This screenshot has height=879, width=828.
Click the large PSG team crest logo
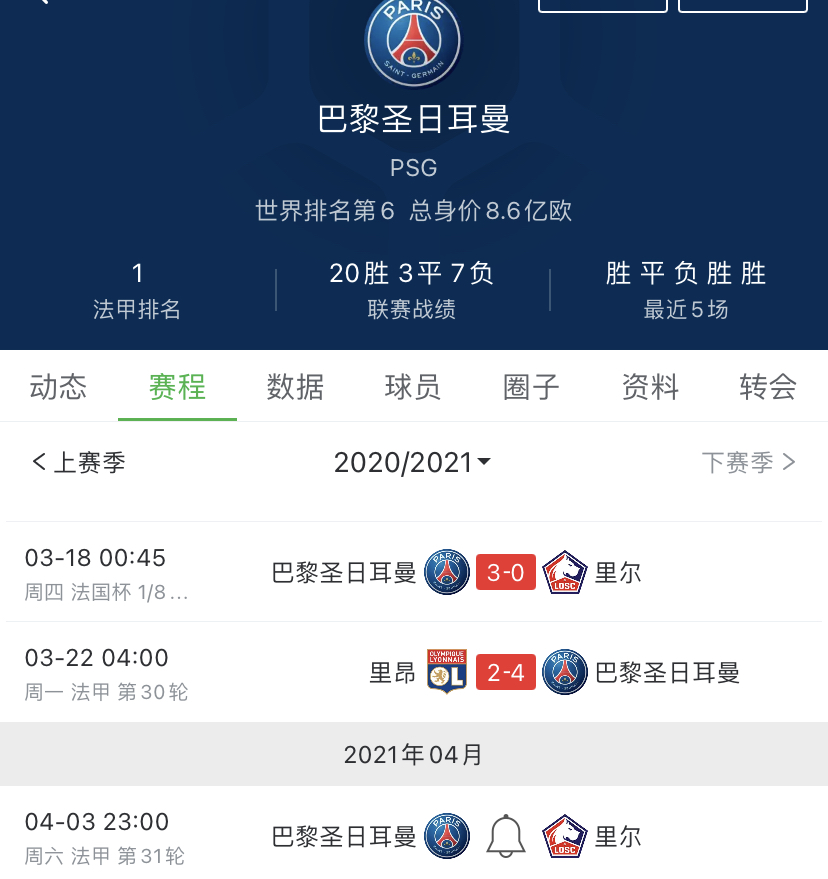point(413,43)
